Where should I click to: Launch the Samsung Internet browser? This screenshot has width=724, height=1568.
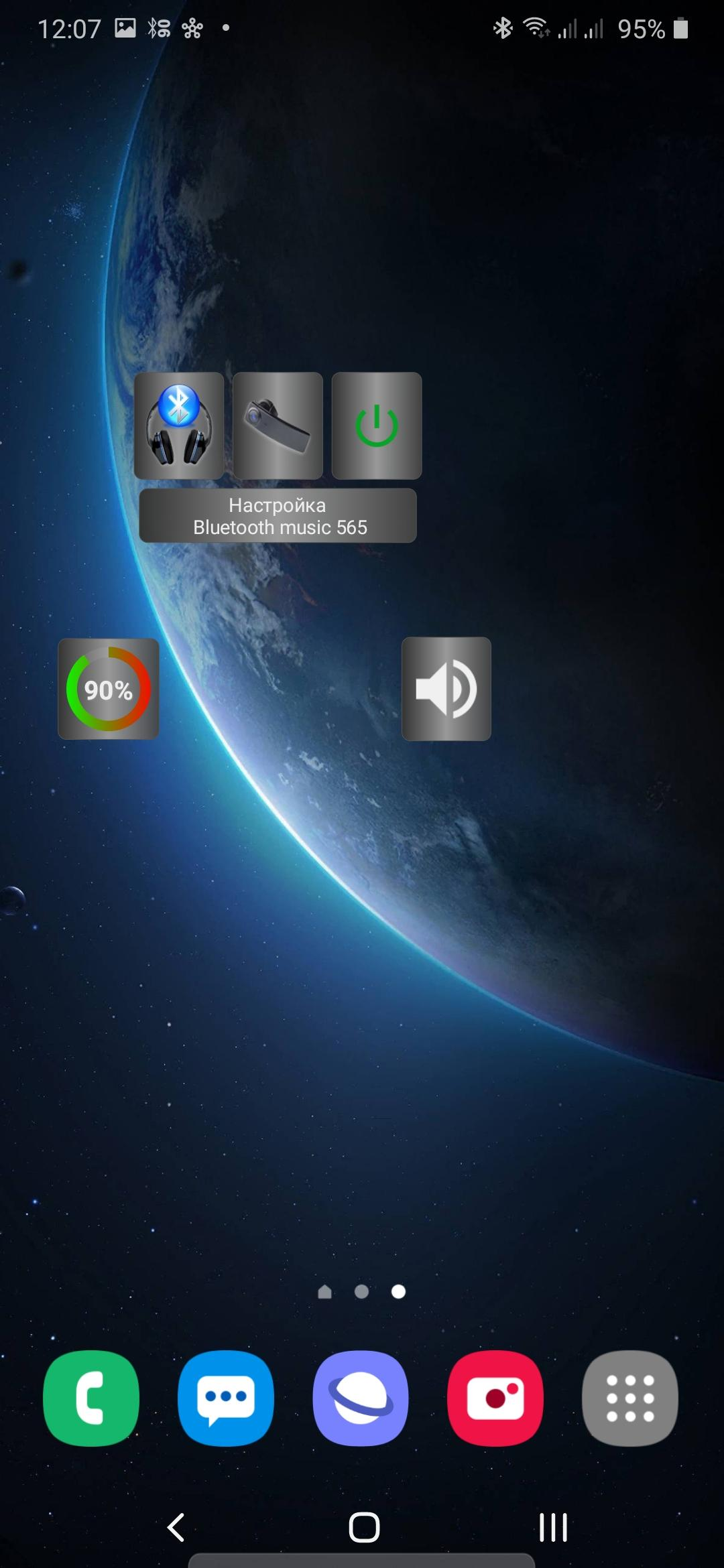point(361,1398)
